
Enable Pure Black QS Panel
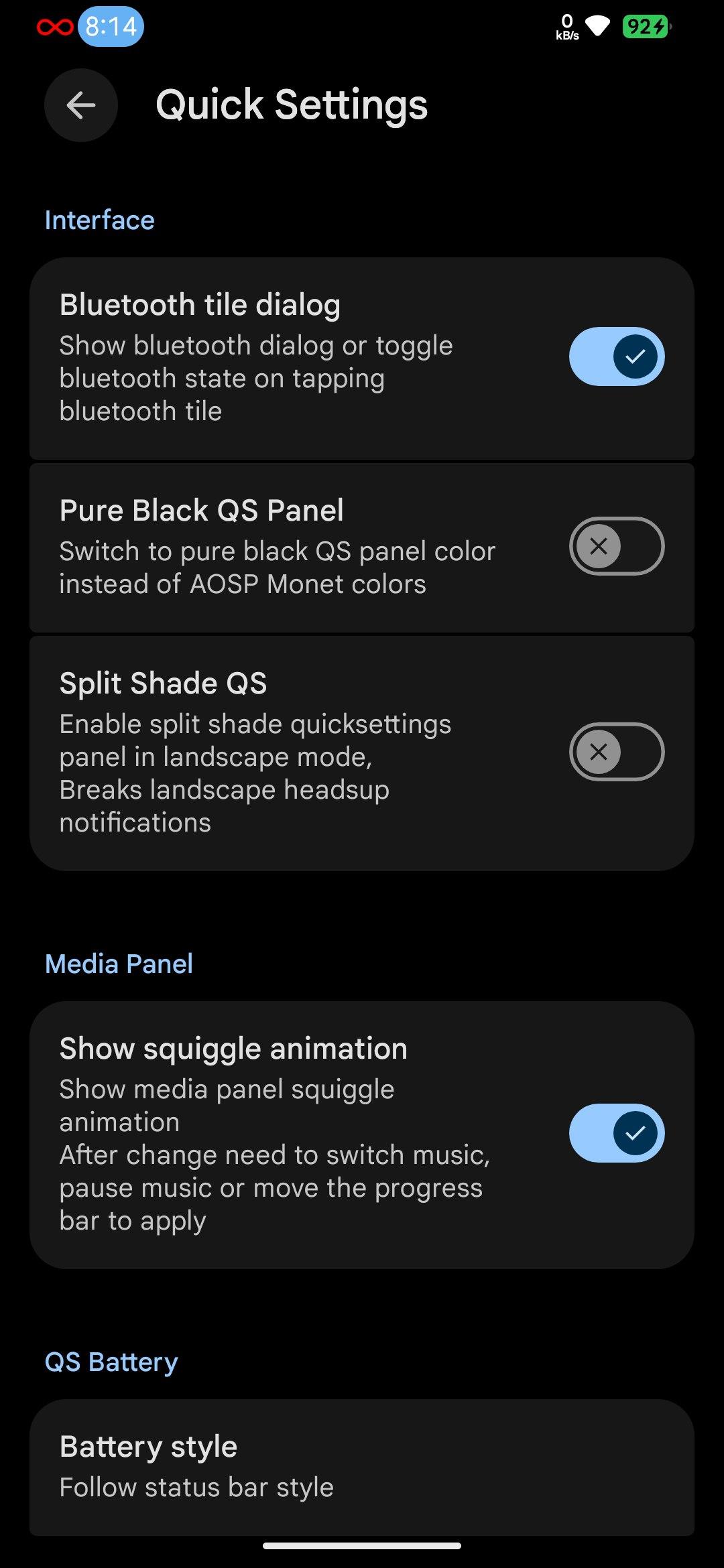pos(617,546)
